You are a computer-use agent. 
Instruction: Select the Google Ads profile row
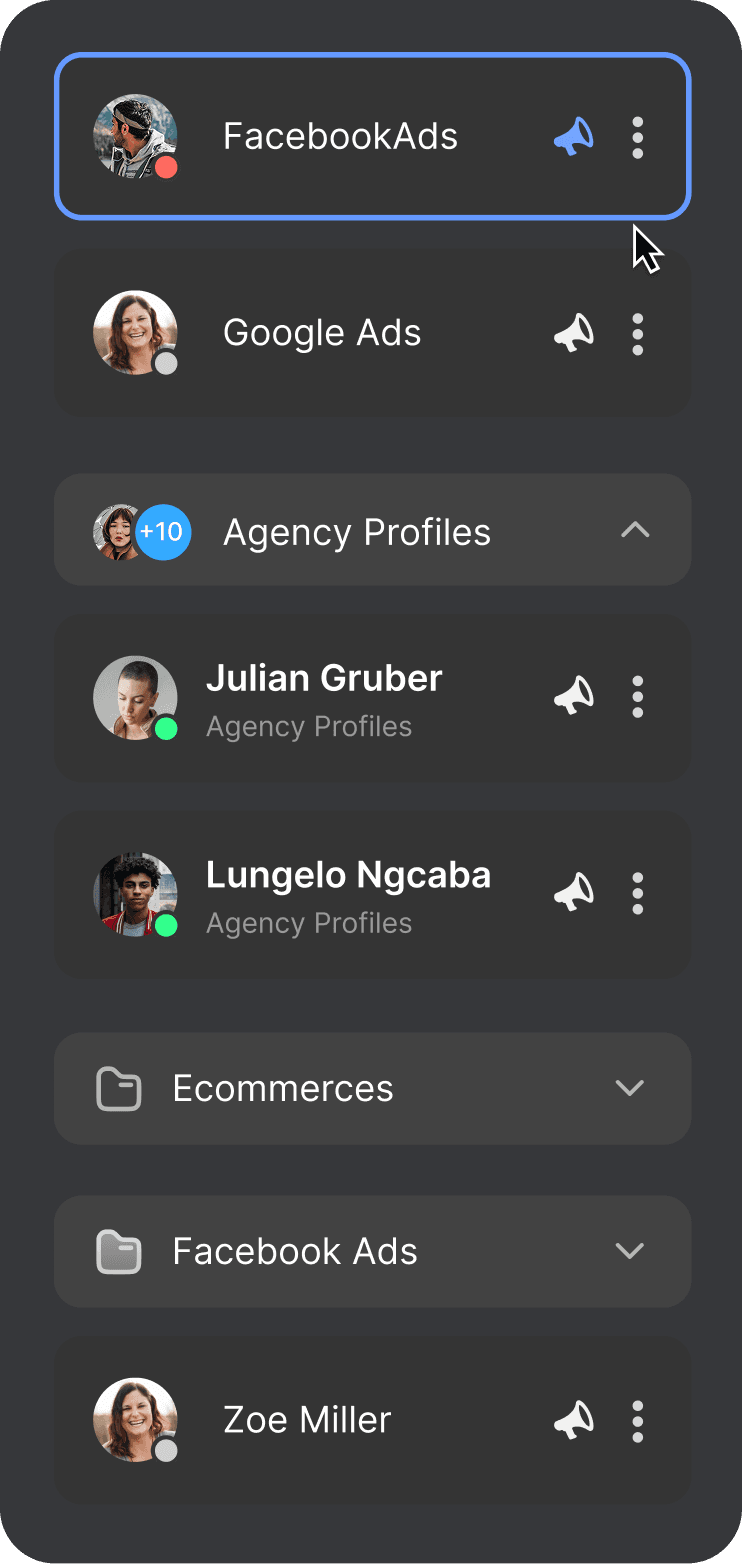tap(322, 333)
